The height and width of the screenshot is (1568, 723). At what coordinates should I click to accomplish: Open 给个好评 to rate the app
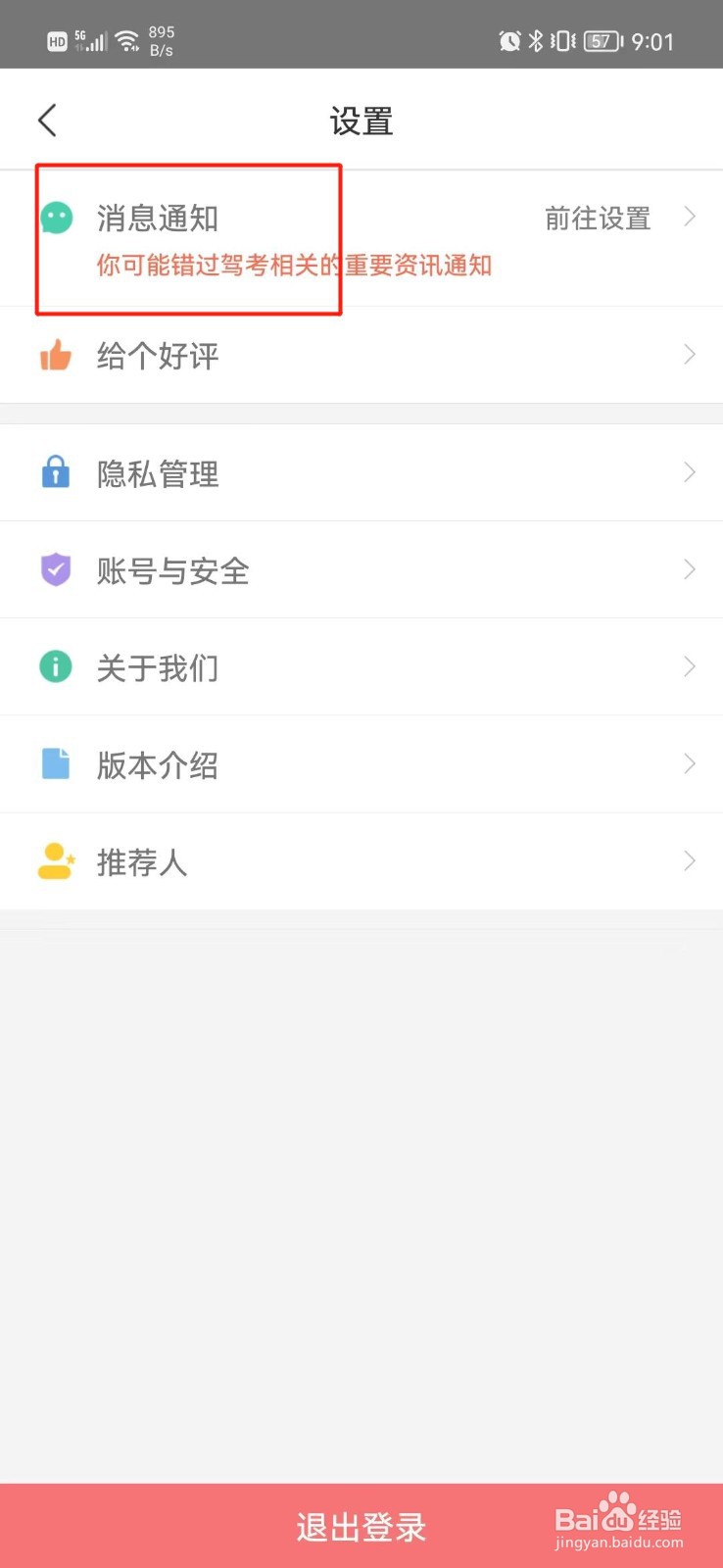361,355
